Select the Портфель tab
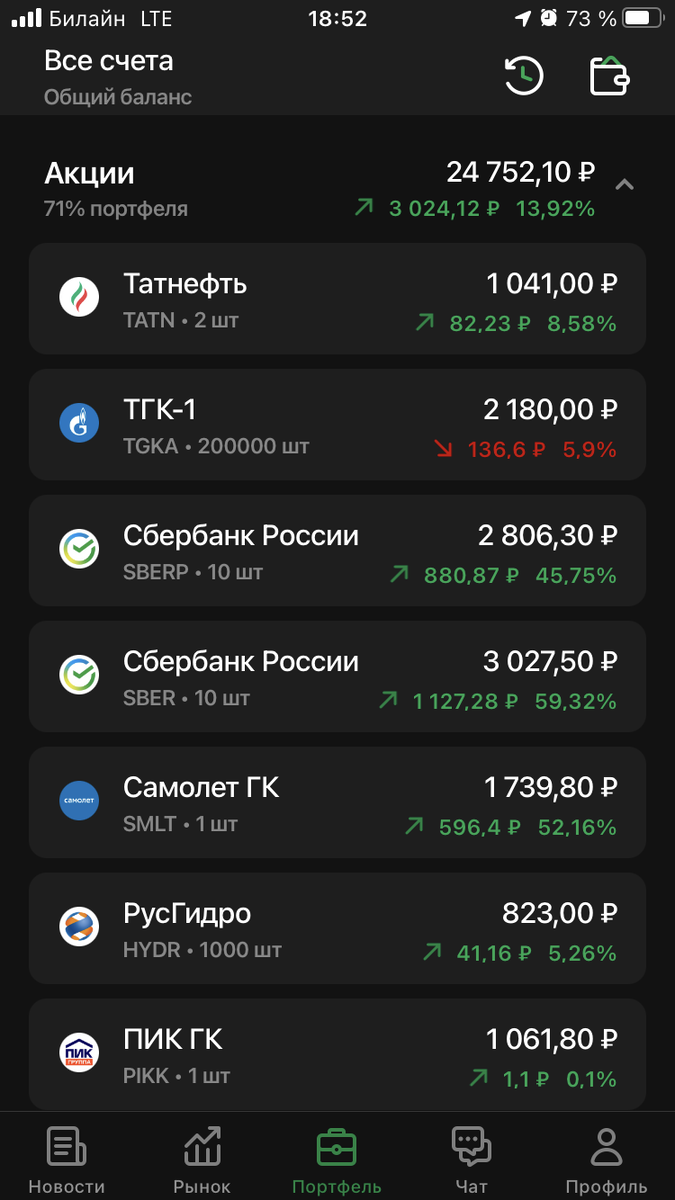Image resolution: width=675 pixels, height=1200 pixels. pyautogui.click(x=337, y=1160)
